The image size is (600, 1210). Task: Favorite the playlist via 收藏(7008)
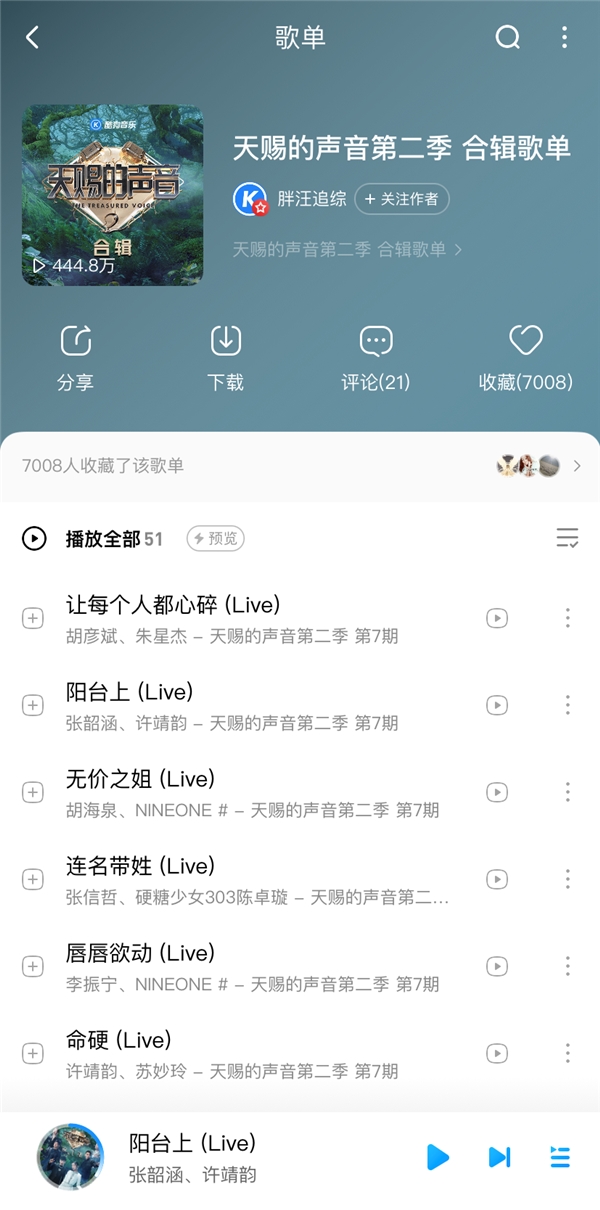coord(525,357)
